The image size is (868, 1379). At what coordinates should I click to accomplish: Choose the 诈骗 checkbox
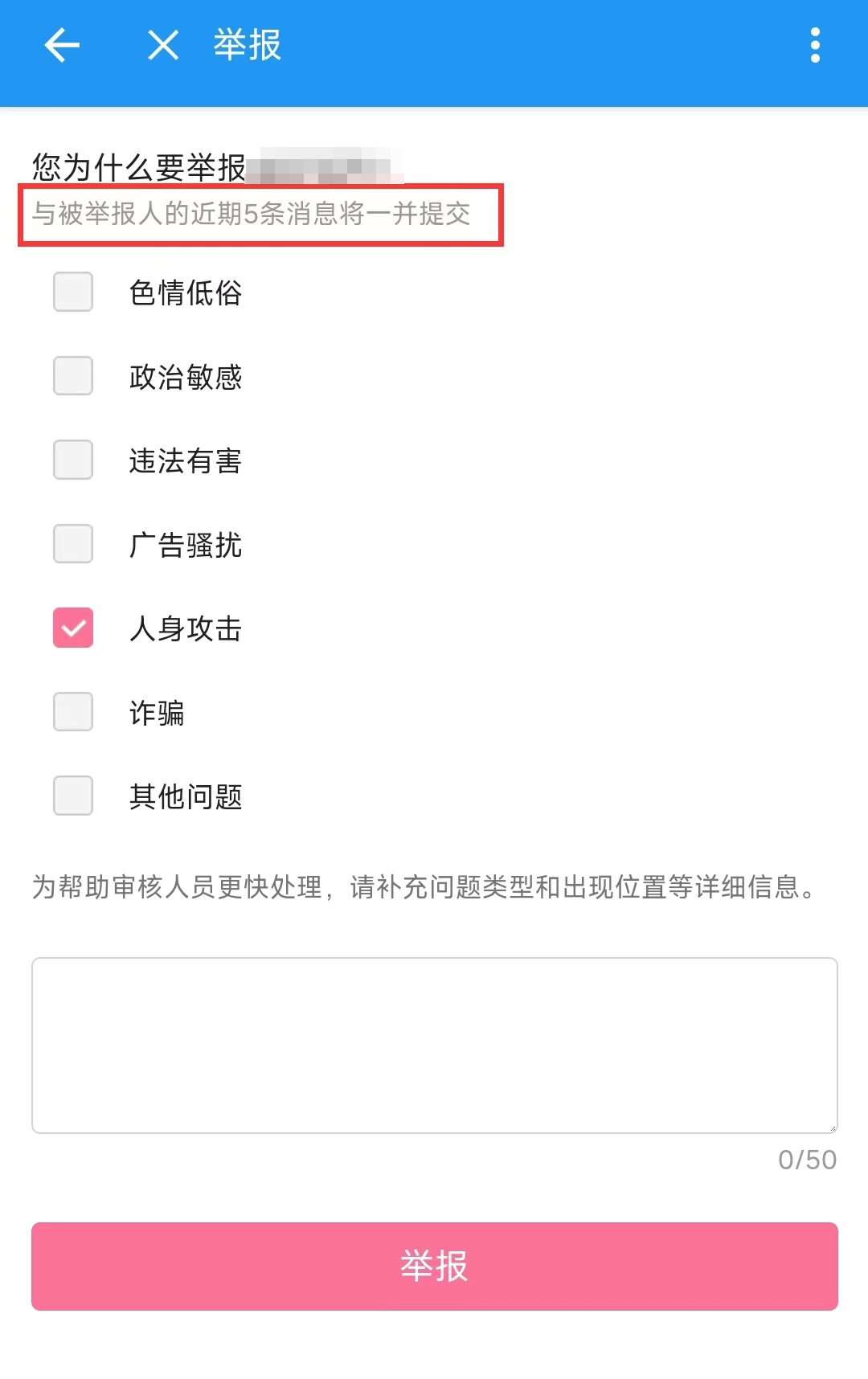73,712
